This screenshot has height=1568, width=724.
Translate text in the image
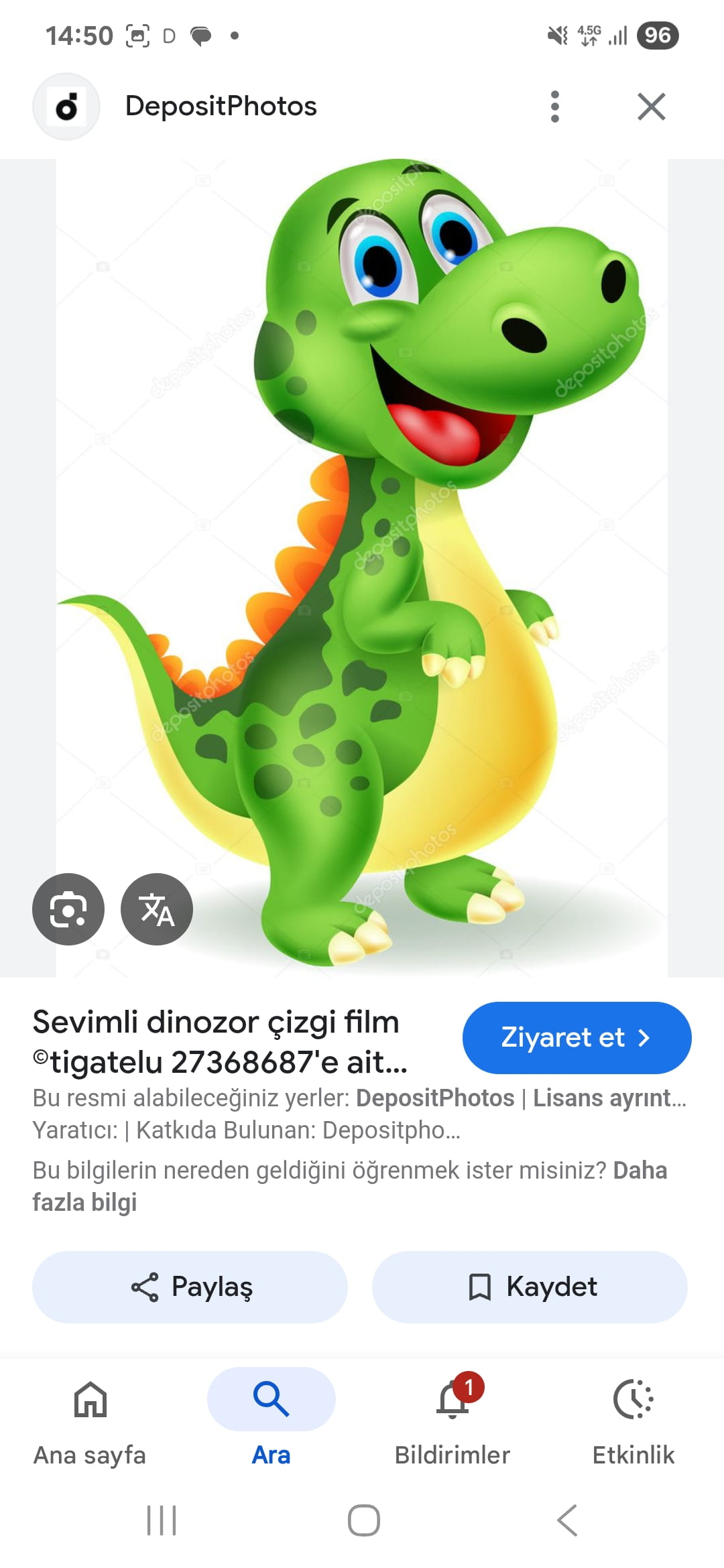click(x=157, y=909)
